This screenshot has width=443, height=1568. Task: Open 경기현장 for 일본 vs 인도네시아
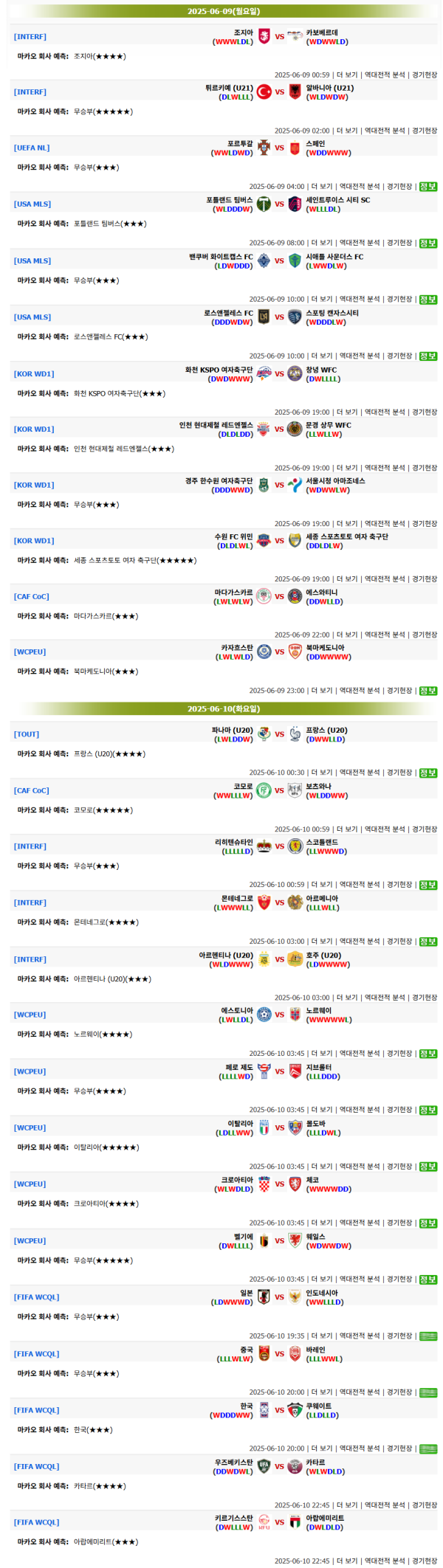(x=399, y=1336)
